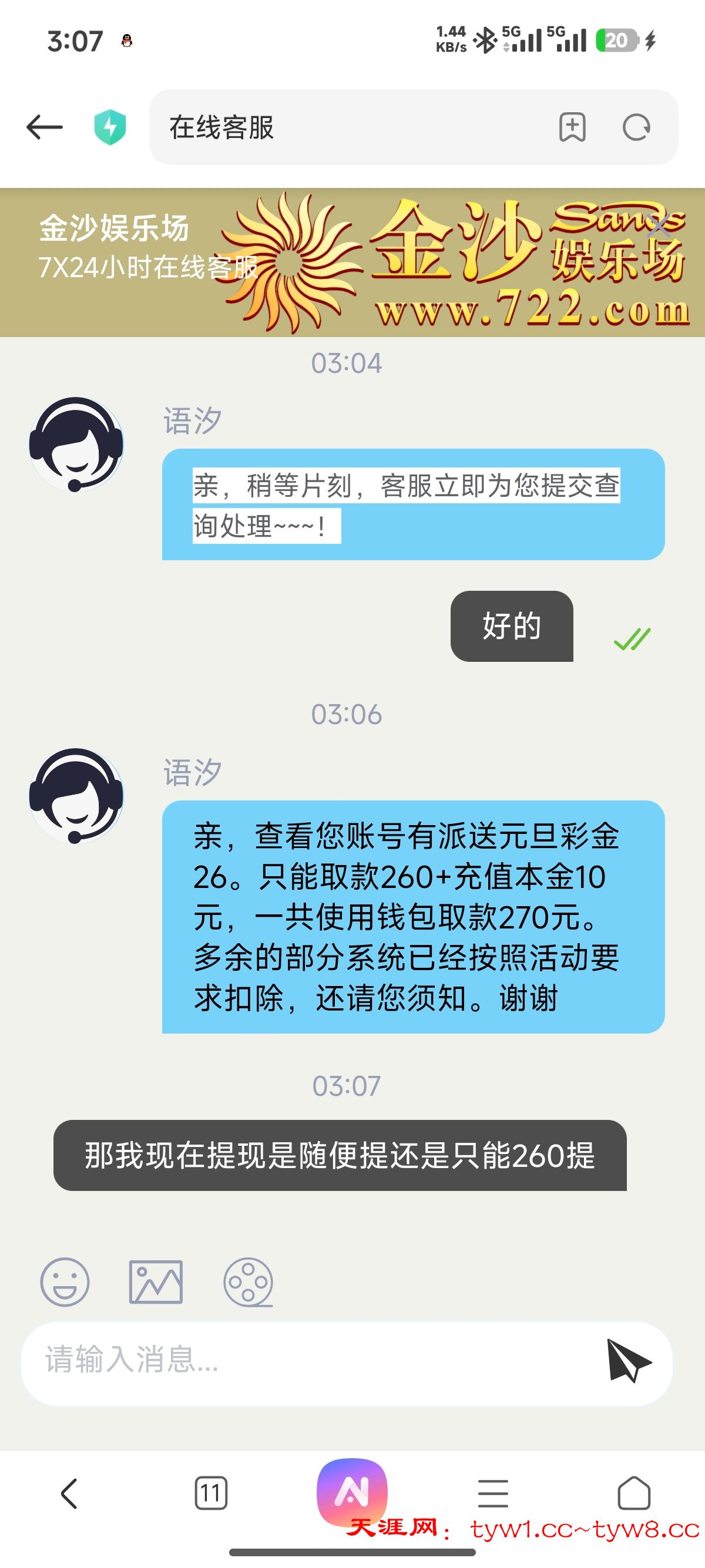Close the 金沙娱乐场 banner
The image size is (705, 1568).
[659, 227]
